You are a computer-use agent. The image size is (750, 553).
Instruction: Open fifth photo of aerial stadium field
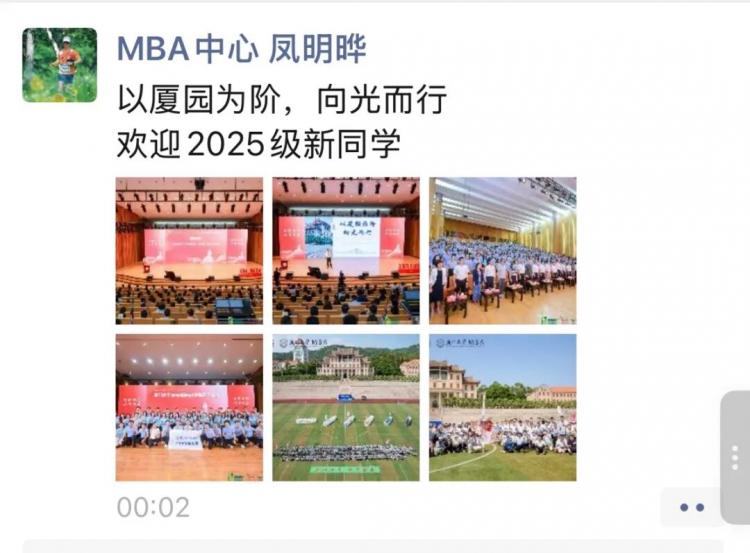[x=346, y=408]
